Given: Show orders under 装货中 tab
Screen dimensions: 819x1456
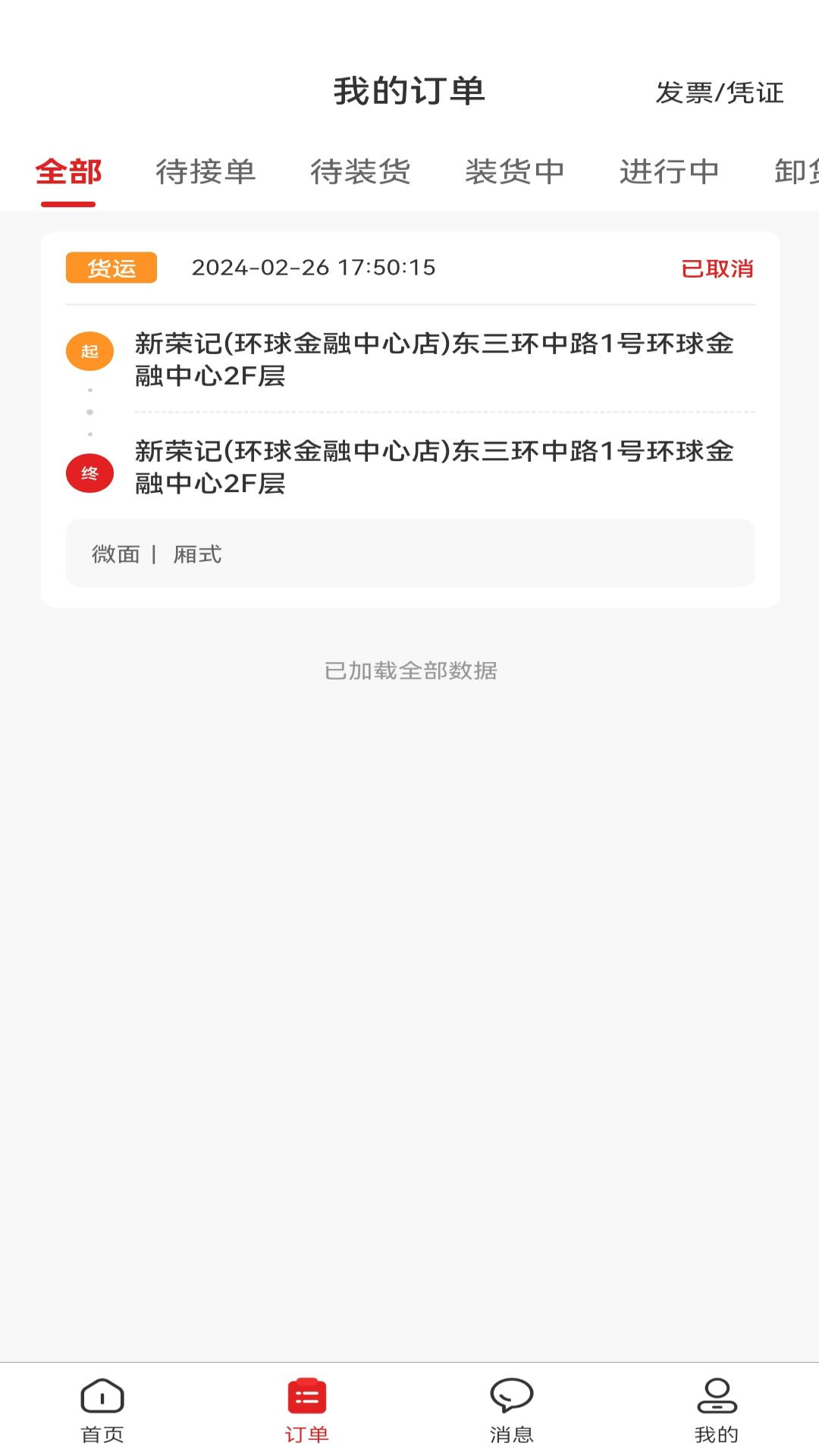Looking at the screenshot, I should (x=515, y=172).
